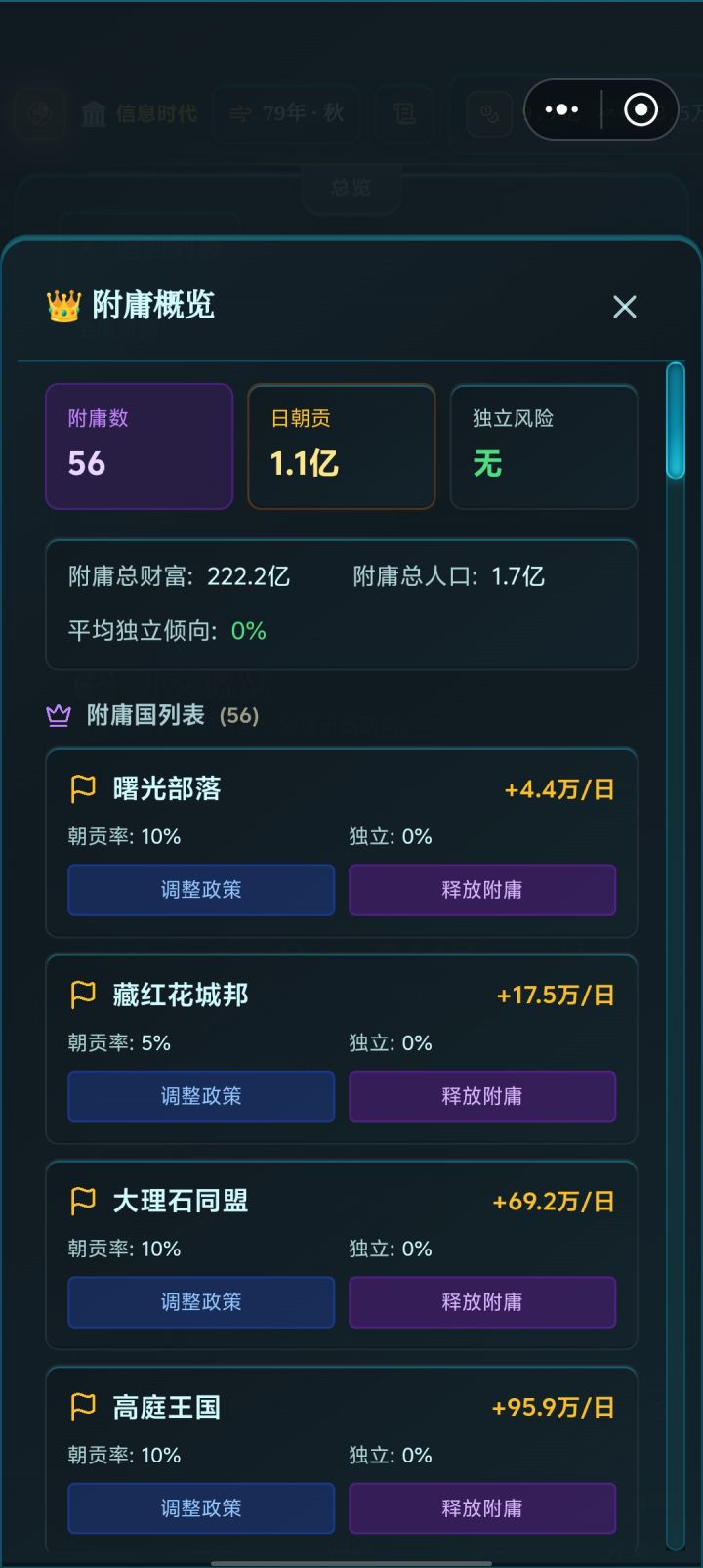Click the flag icon next to 大理石同盟
The height and width of the screenshot is (1568, 703).
click(84, 1201)
